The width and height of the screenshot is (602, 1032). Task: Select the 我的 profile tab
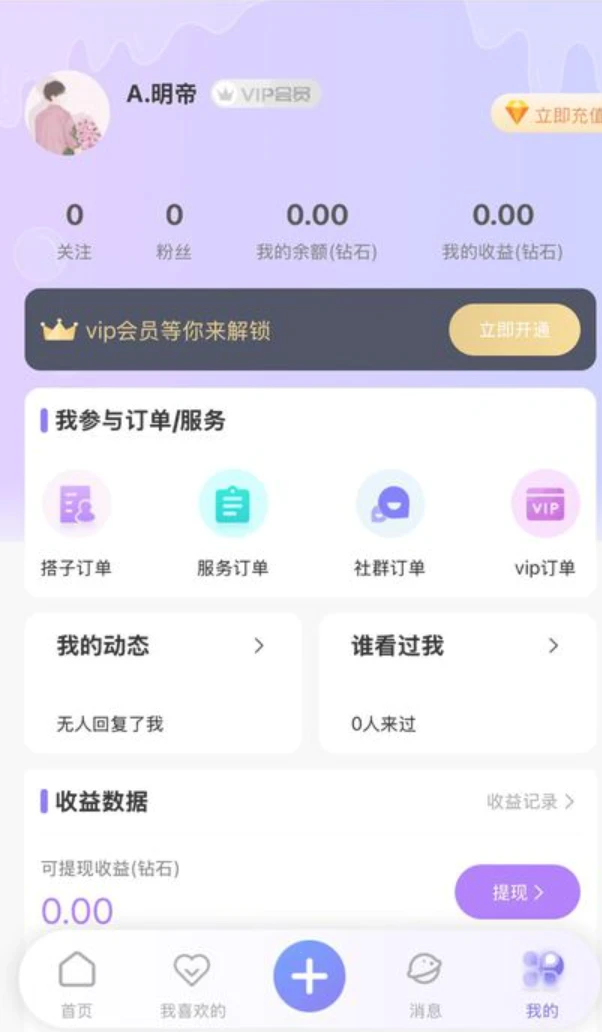tap(542, 983)
